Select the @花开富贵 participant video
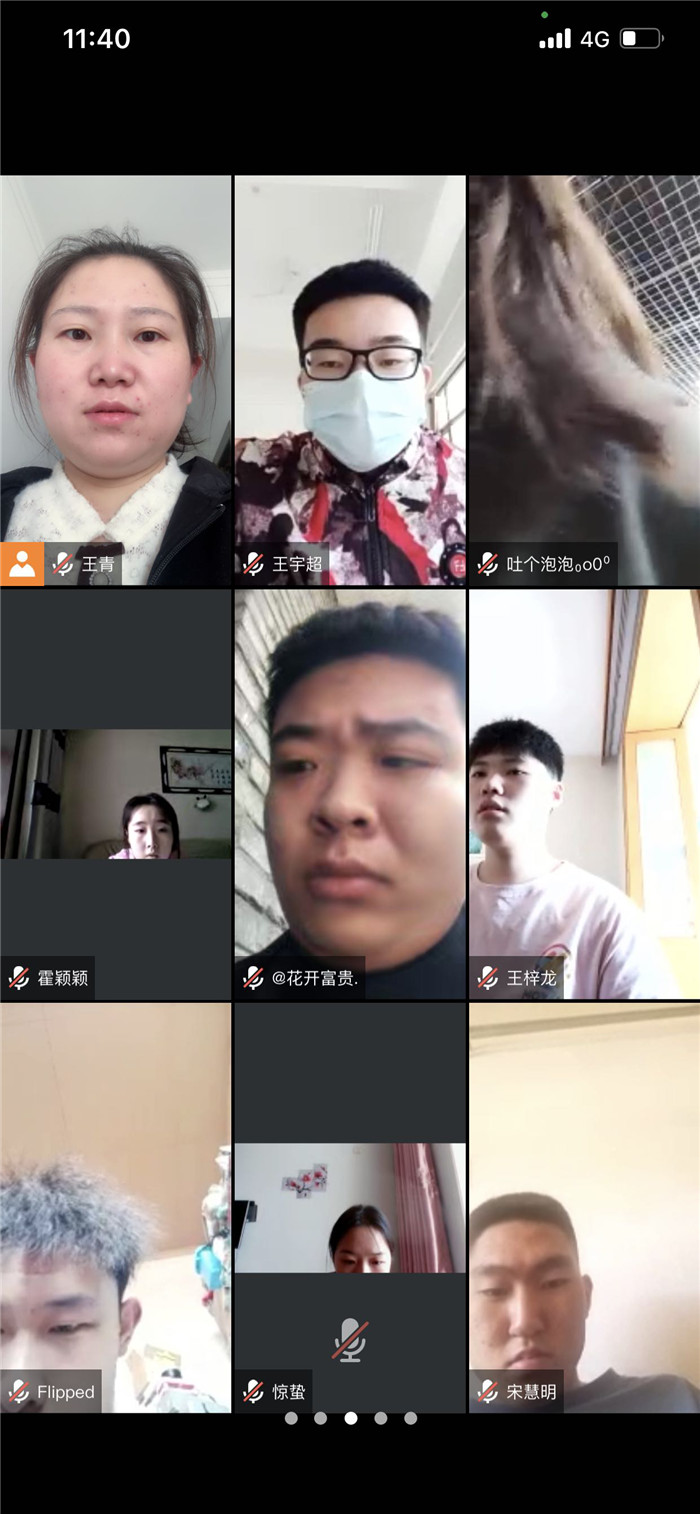The width and height of the screenshot is (700, 1514). 350,794
